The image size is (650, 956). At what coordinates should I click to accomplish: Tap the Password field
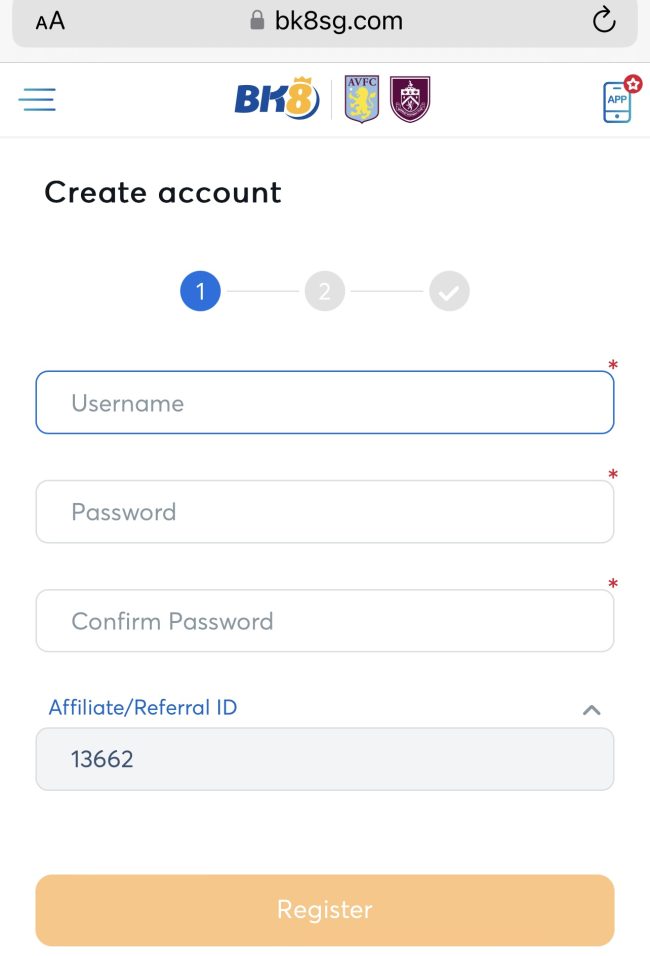(x=324, y=512)
